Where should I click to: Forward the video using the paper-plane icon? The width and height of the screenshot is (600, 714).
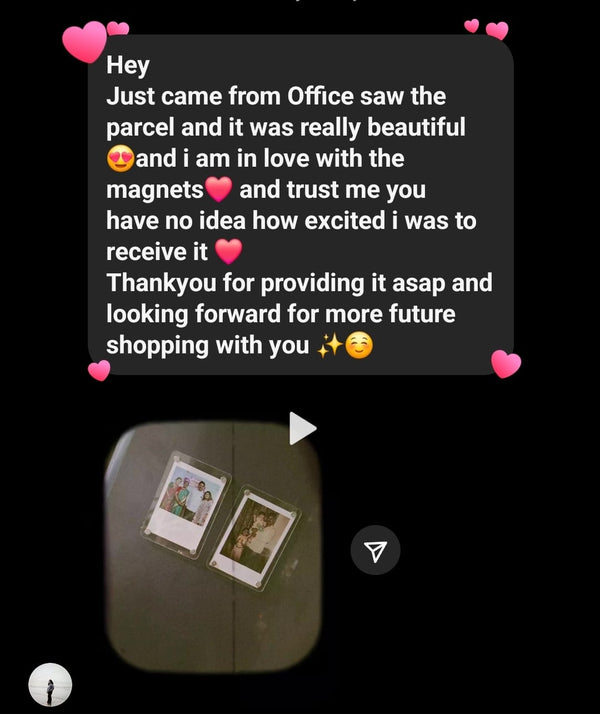(375, 550)
